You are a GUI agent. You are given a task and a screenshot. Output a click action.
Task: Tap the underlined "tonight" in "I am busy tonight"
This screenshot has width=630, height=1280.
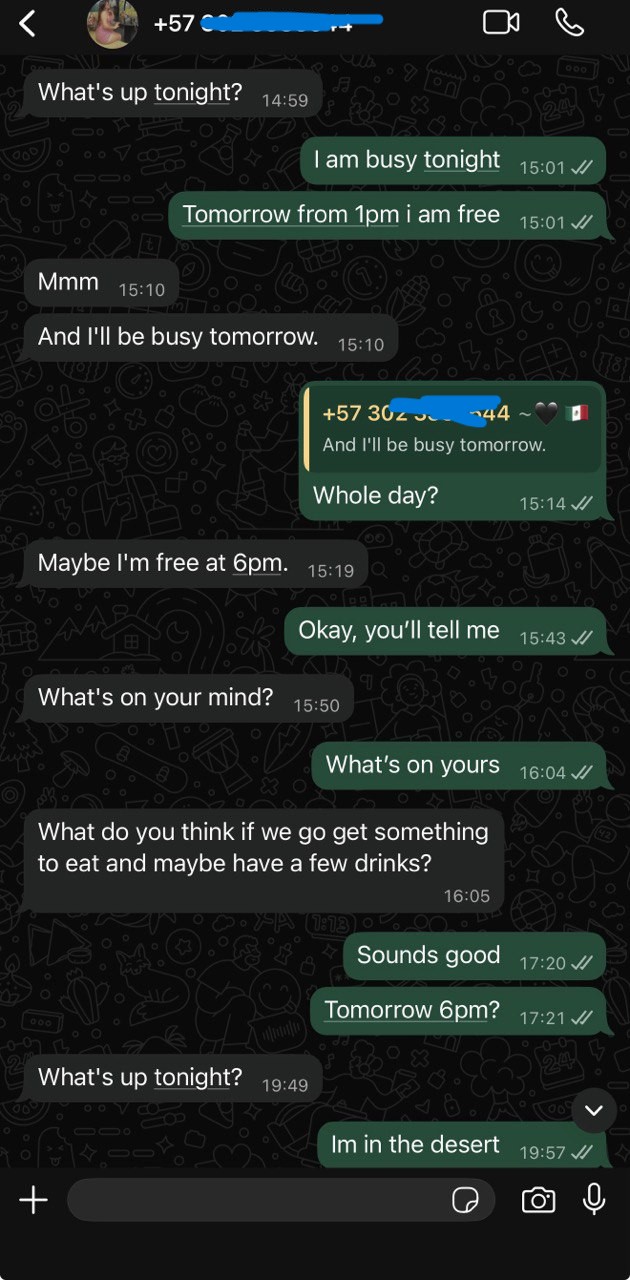point(461,160)
